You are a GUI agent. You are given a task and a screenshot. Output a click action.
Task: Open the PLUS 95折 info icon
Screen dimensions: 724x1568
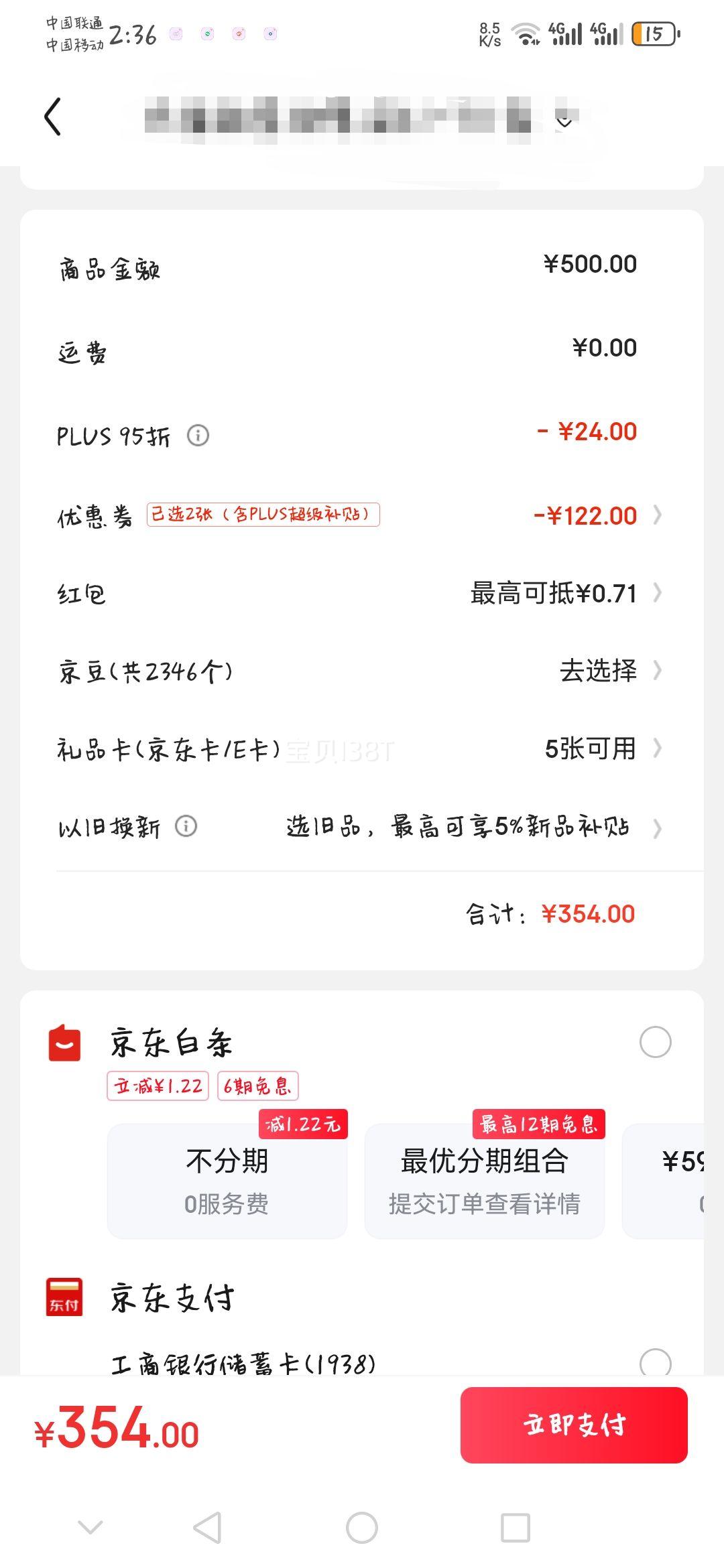[198, 436]
